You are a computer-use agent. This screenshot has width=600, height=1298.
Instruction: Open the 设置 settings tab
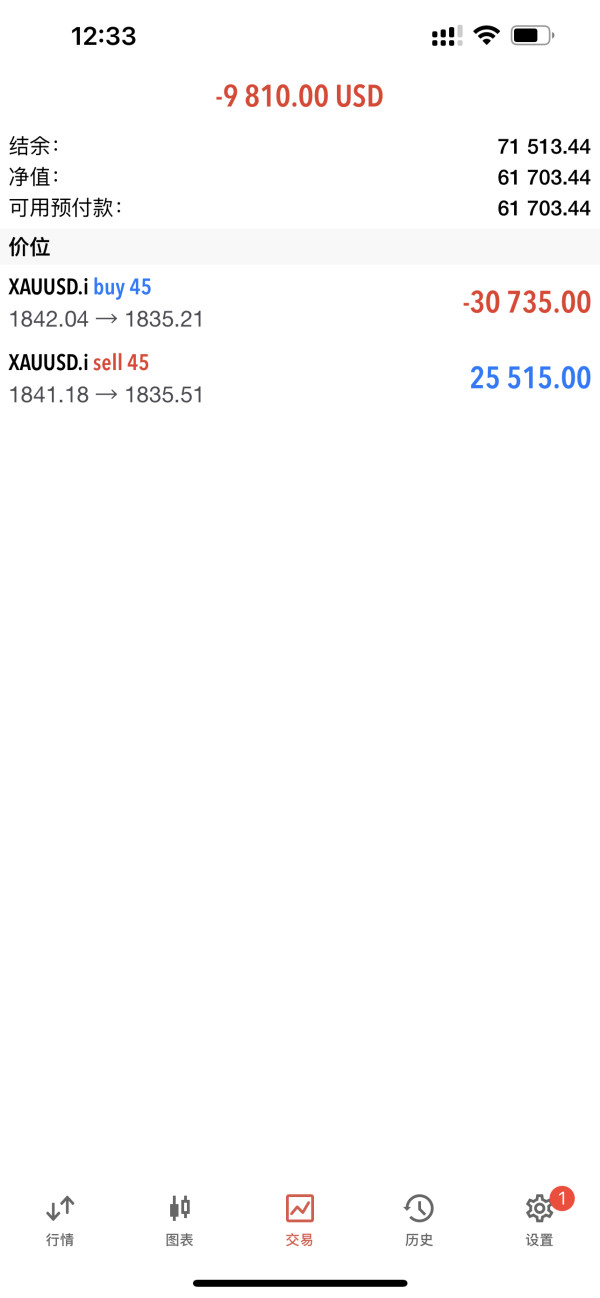pos(541,1220)
